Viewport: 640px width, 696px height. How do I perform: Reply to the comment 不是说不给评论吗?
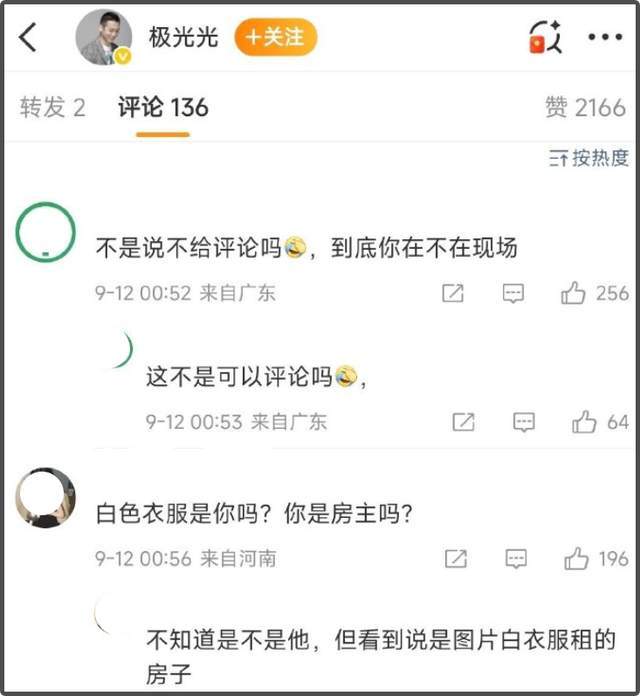point(513,293)
